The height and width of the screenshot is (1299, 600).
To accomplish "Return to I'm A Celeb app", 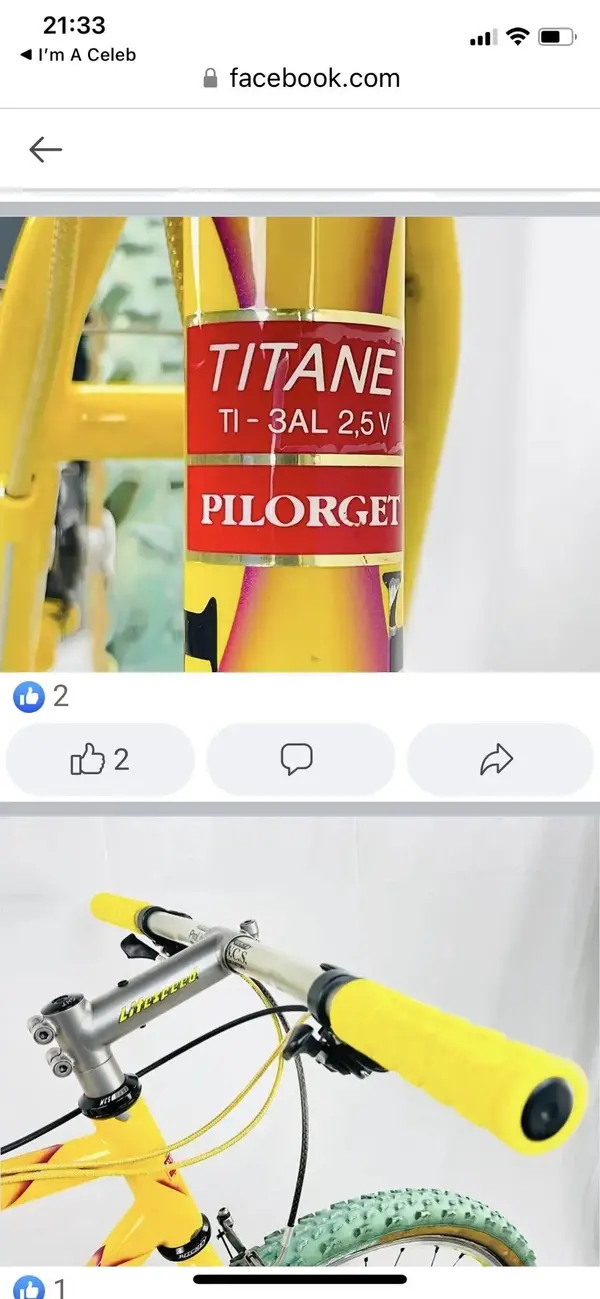I will 78,55.
